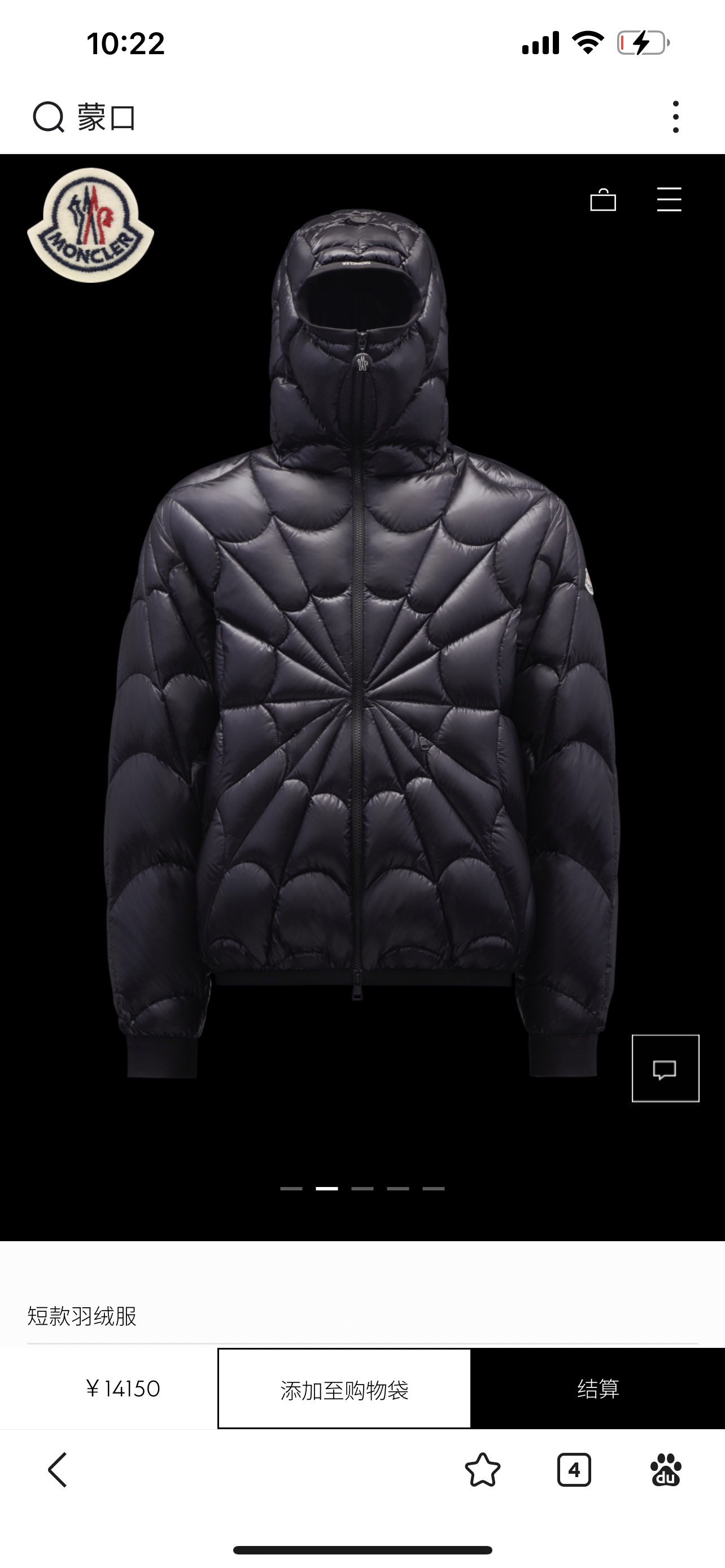The image size is (725, 1568).
Task: Tap the search field showing 蒙口
Action: pyautogui.click(x=304, y=117)
